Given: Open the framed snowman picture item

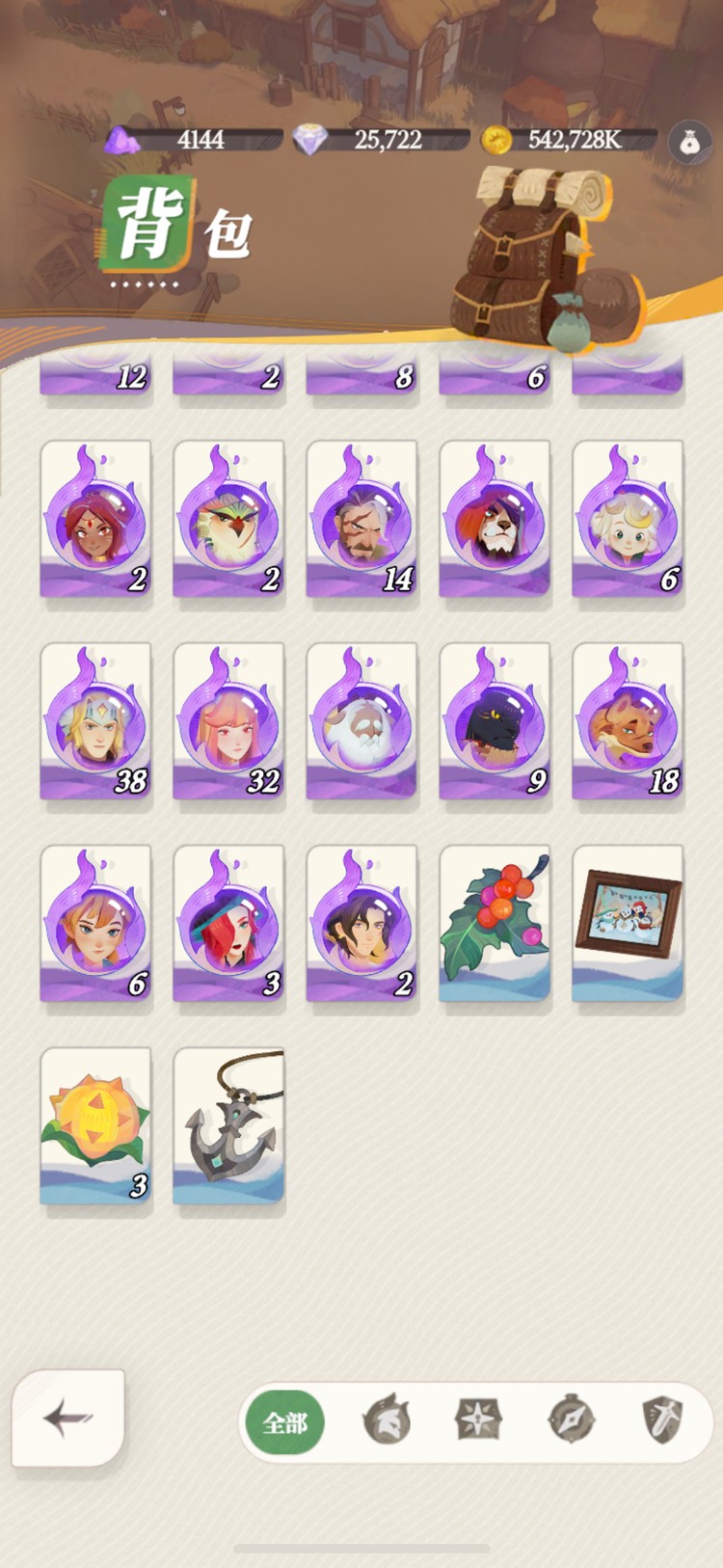Looking at the screenshot, I should tap(628, 923).
